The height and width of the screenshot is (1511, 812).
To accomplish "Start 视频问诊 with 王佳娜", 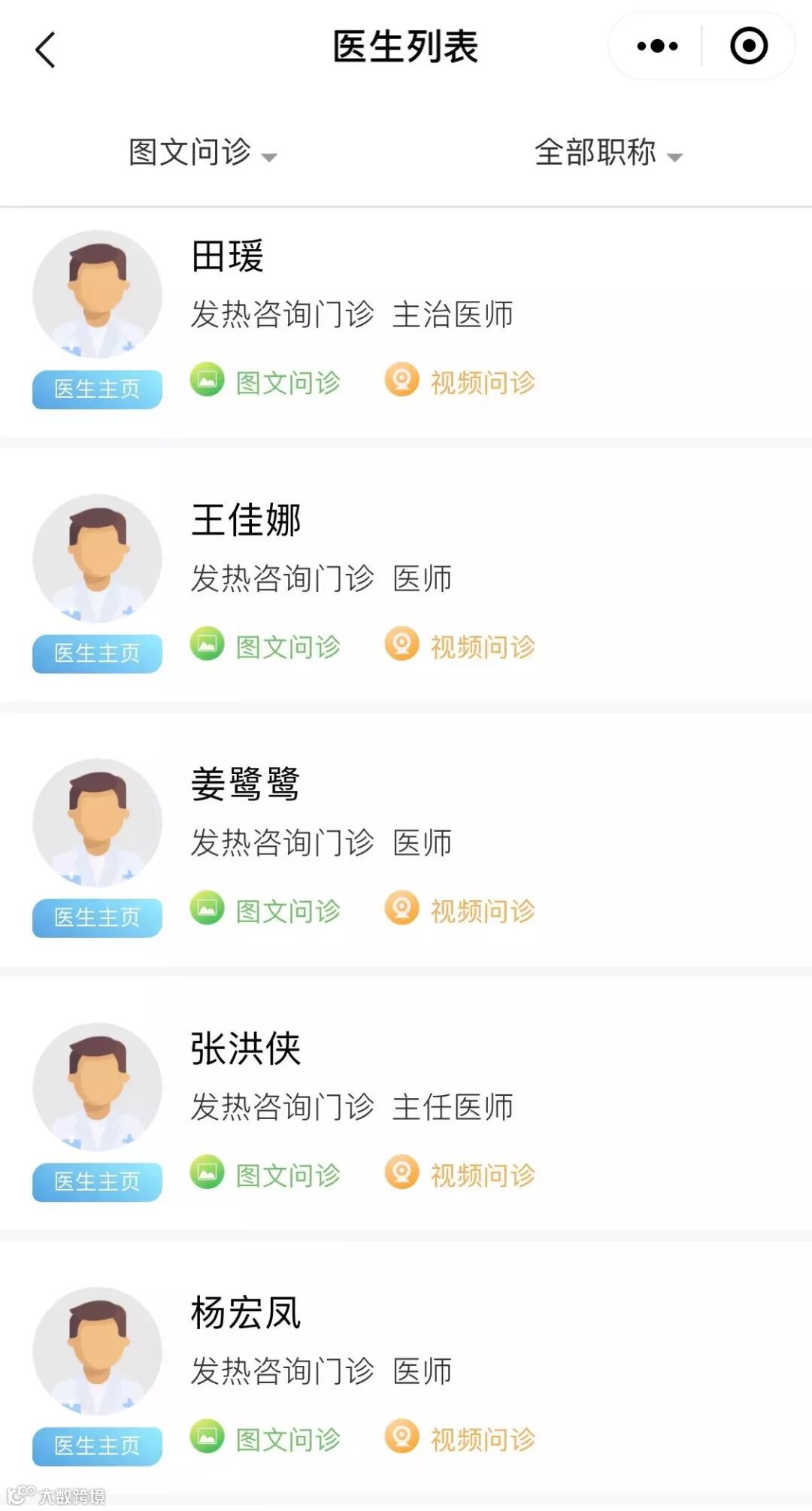I will 460,646.
